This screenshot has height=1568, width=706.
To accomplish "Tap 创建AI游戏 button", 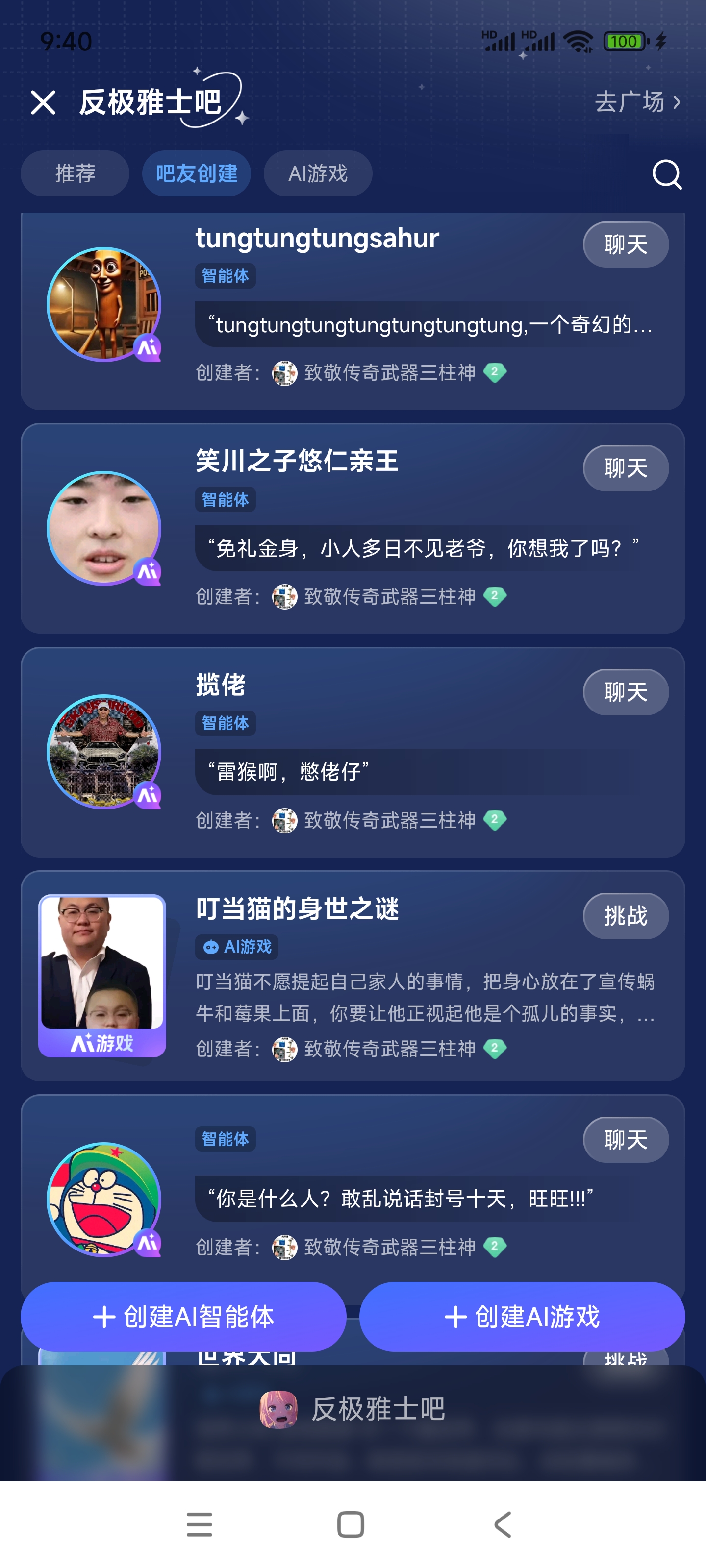I will tap(522, 1317).
